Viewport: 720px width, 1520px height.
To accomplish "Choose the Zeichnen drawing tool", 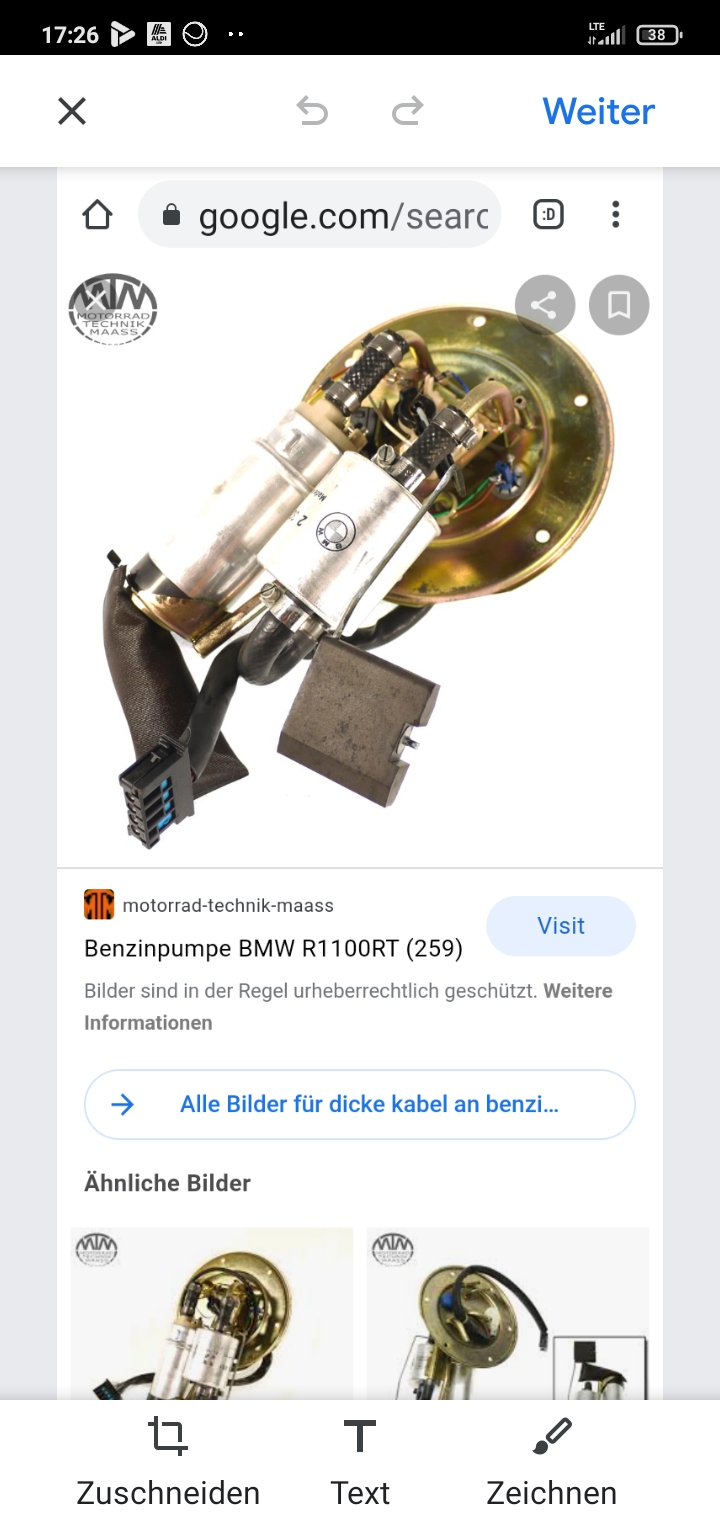I will coord(551,1460).
